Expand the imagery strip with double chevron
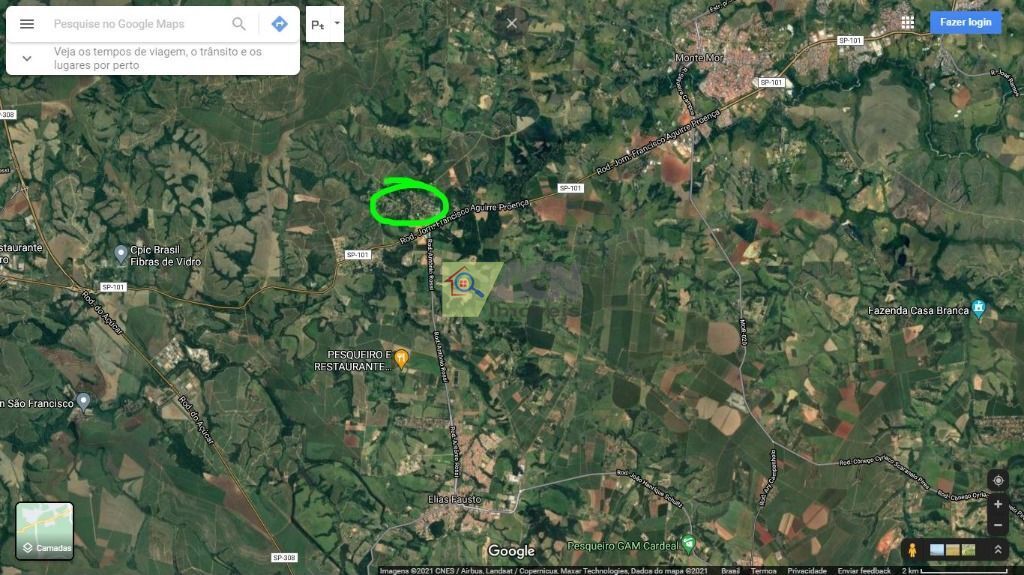 pos(997,550)
